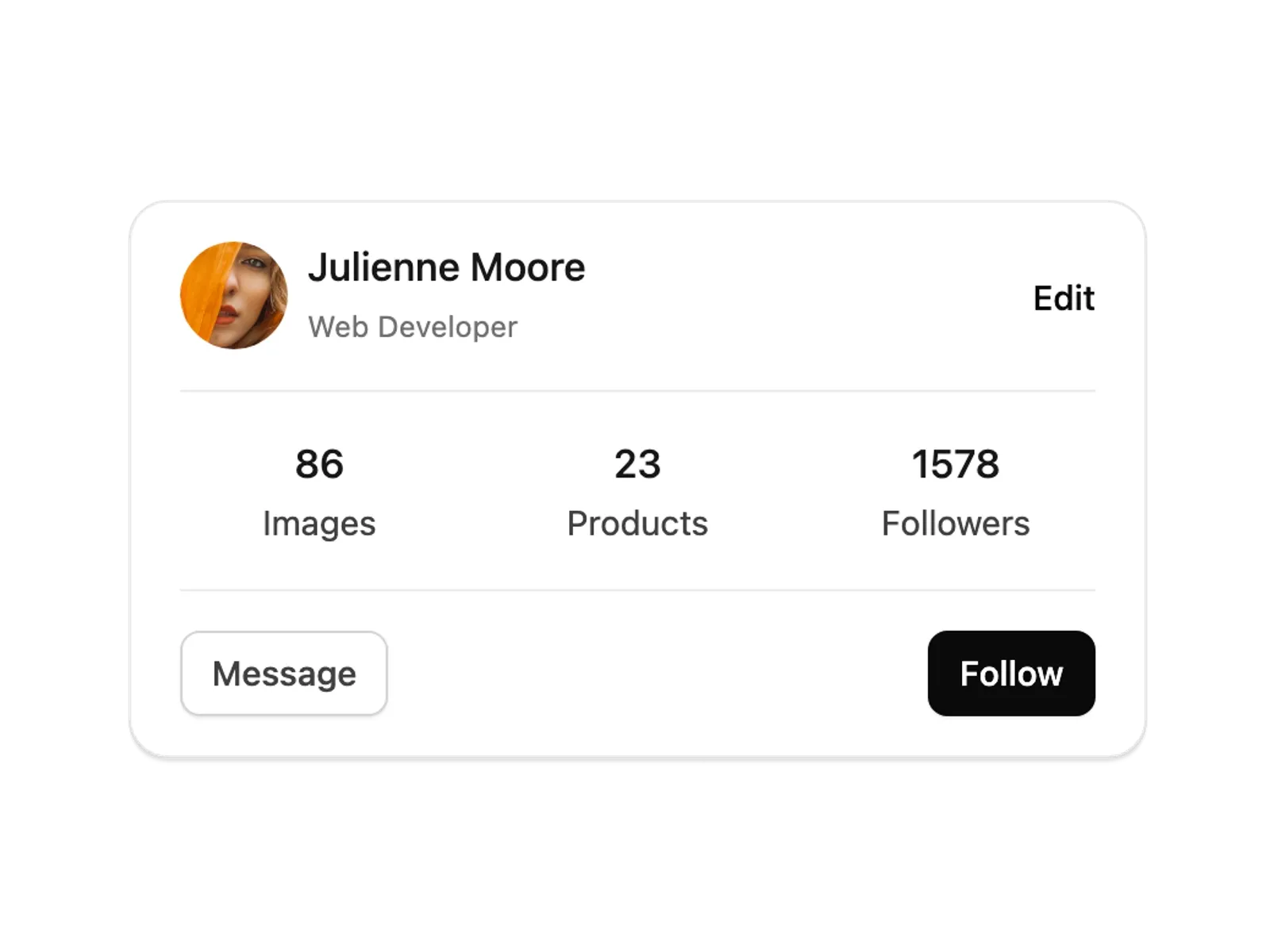Send a message to Julienne Moore
This screenshot has height=952, width=1270.
tap(284, 674)
